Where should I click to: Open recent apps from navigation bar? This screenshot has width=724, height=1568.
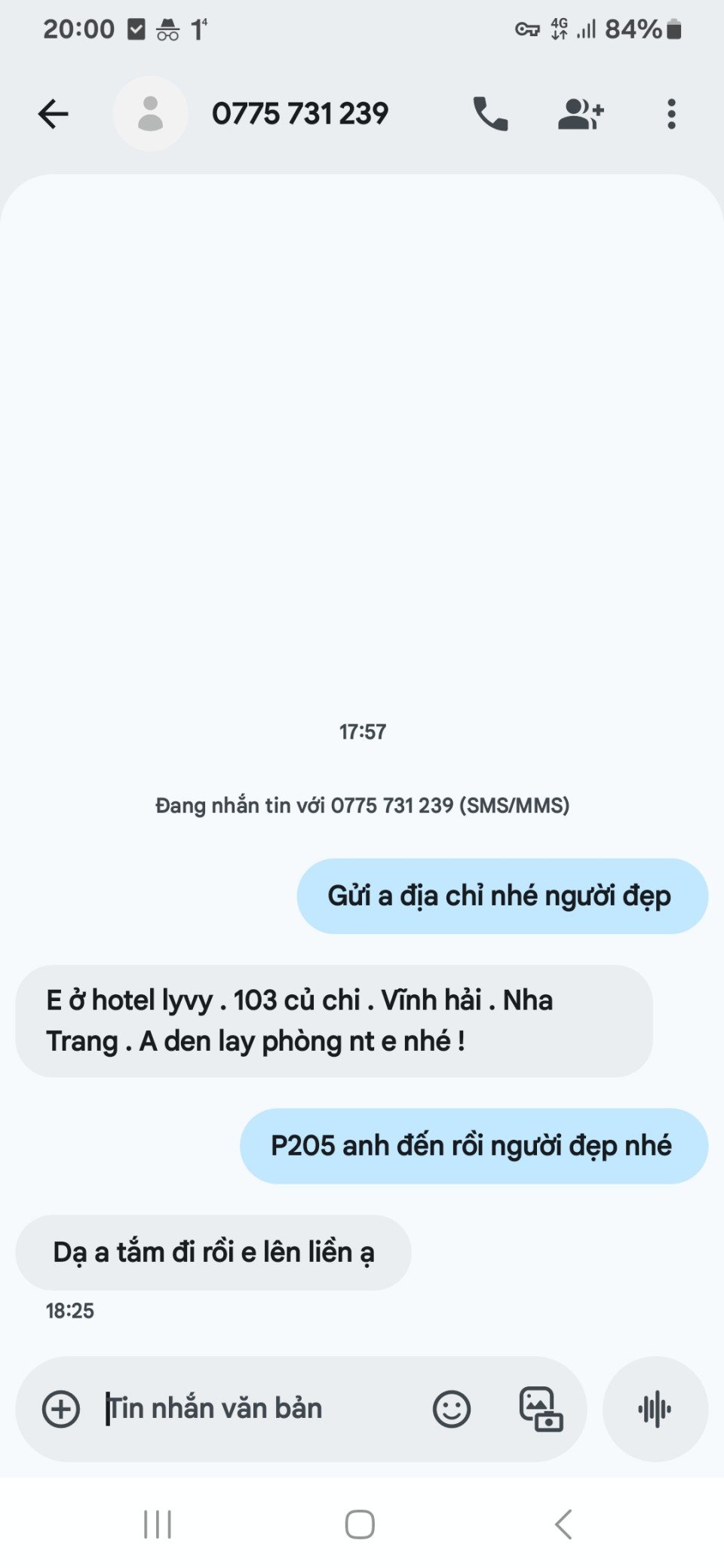(158, 1524)
